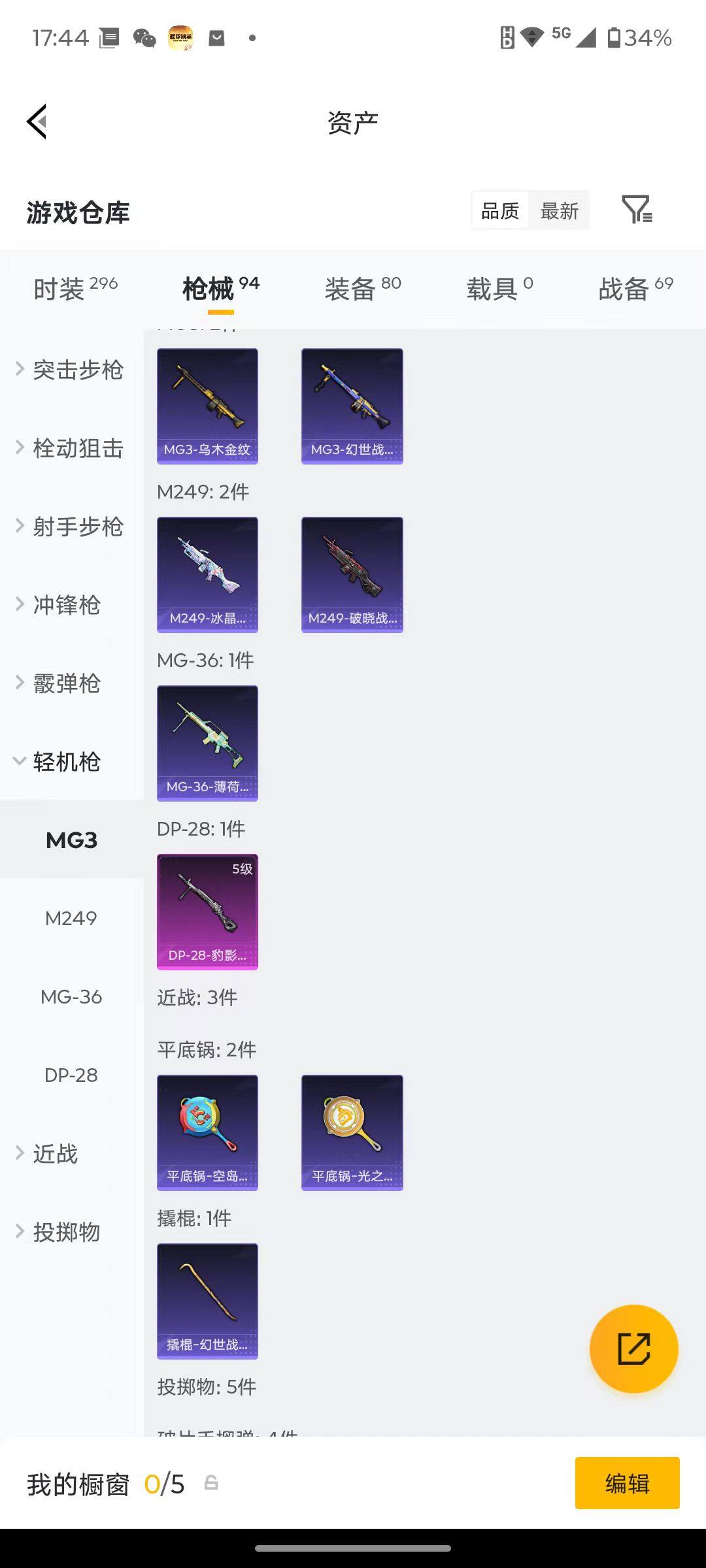This screenshot has width=706, height=1568.
Task: Switch to the 载具 tab
Action: (x=500, y=288)
